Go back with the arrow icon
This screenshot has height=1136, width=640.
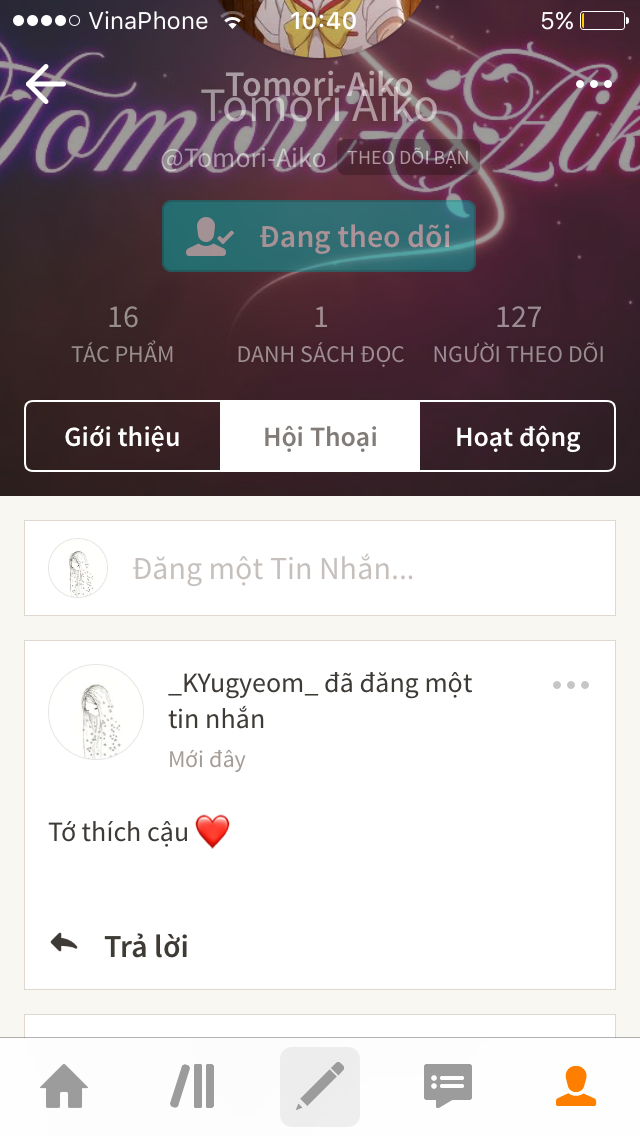pyautogui.click(x=45, y=84)
